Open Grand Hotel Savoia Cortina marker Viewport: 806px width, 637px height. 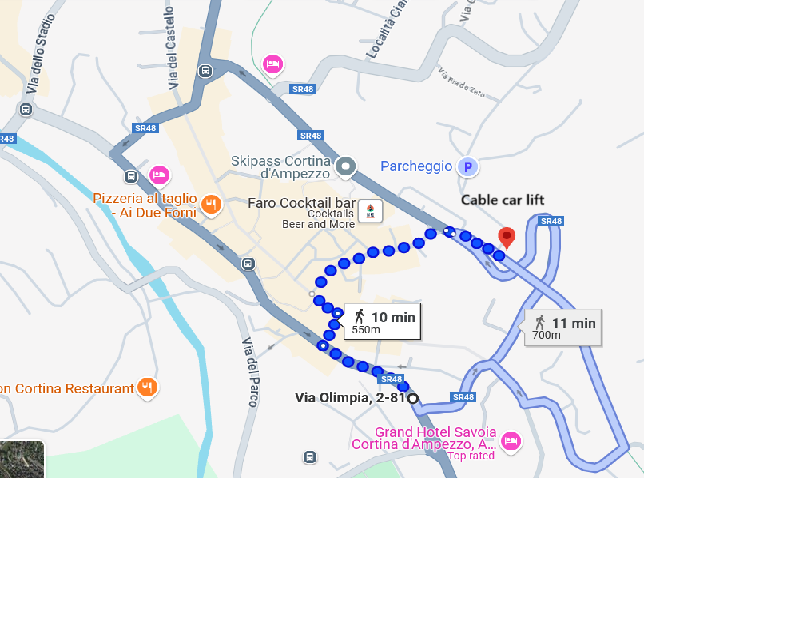[511, 440]
